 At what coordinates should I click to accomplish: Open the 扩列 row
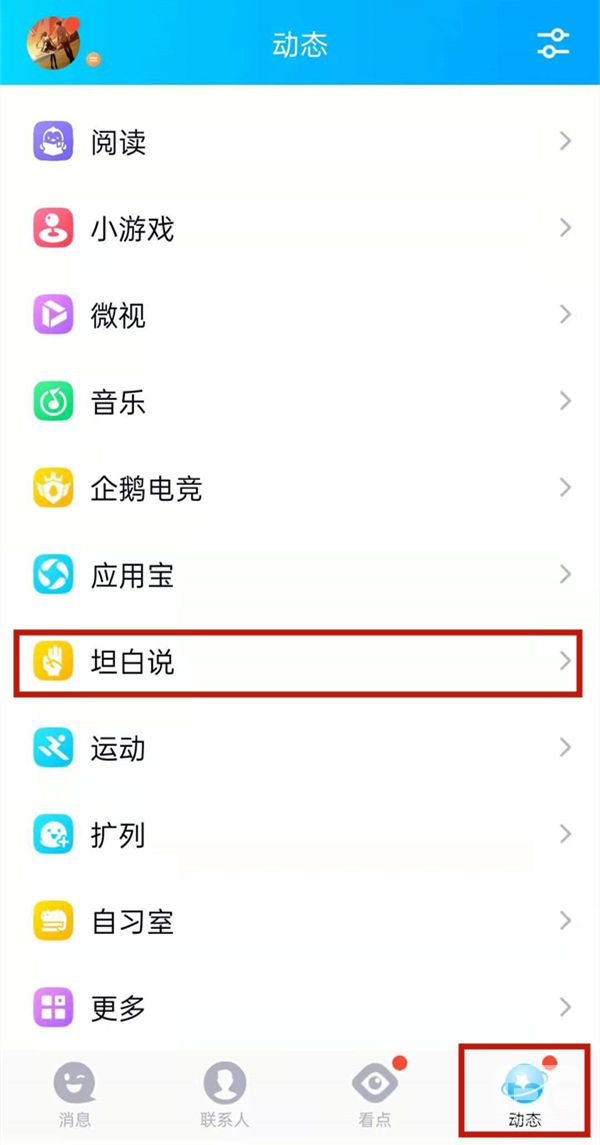(x=300, y=834)
